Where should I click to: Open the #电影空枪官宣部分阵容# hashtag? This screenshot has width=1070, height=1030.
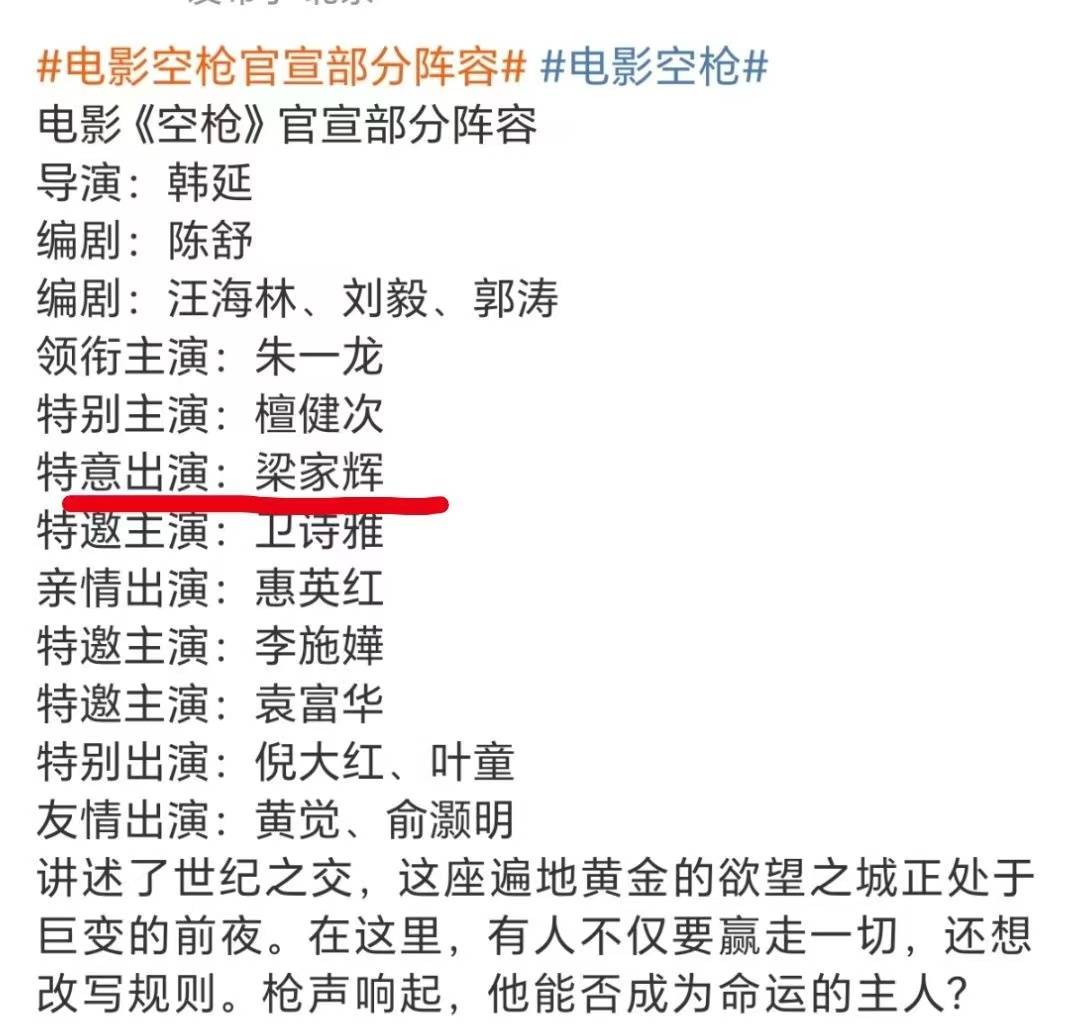(280, 68)
